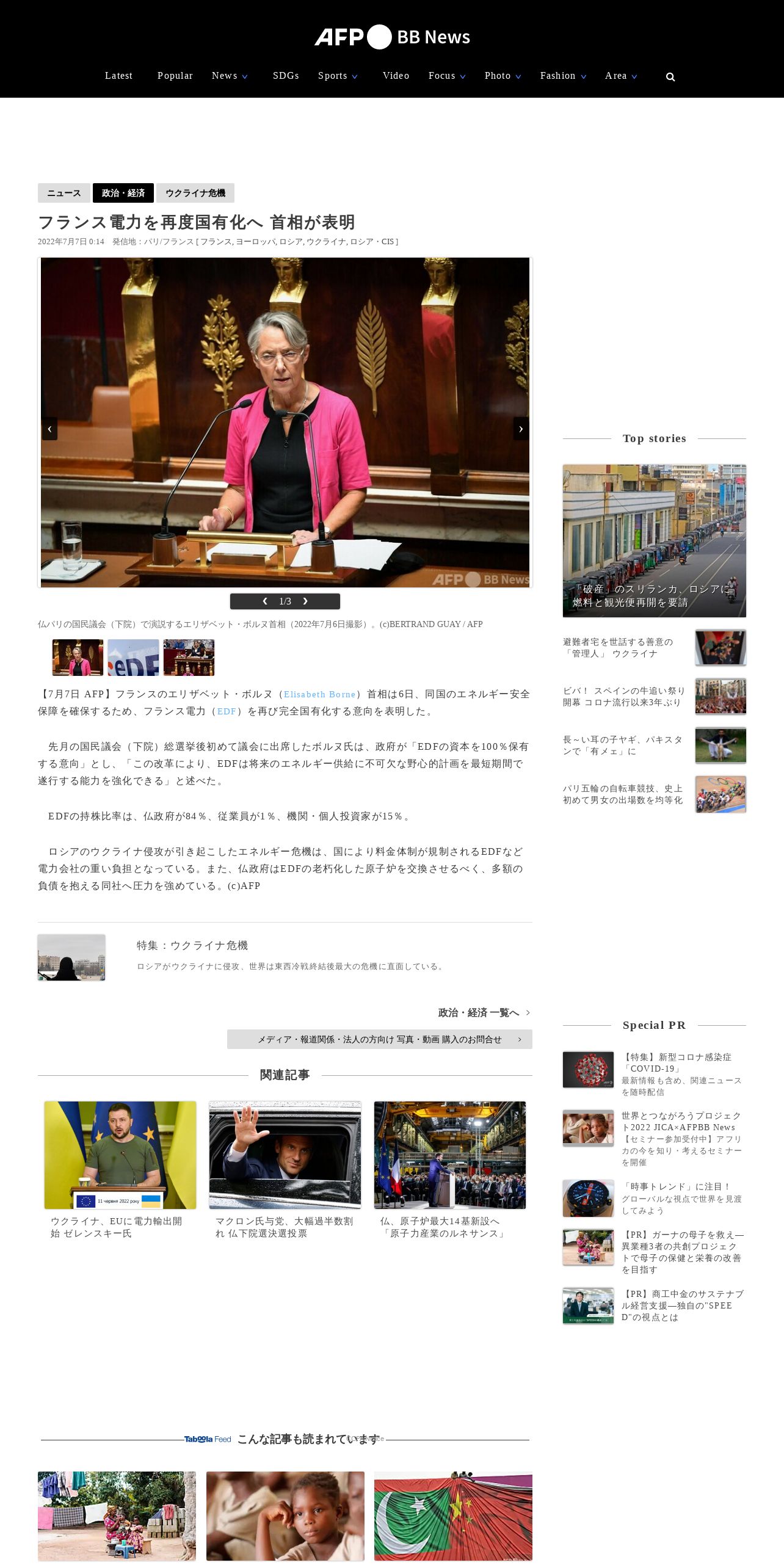Expand the Area dropdown menu
This screenshot has height=1568, width=784.
coord(620,76)
